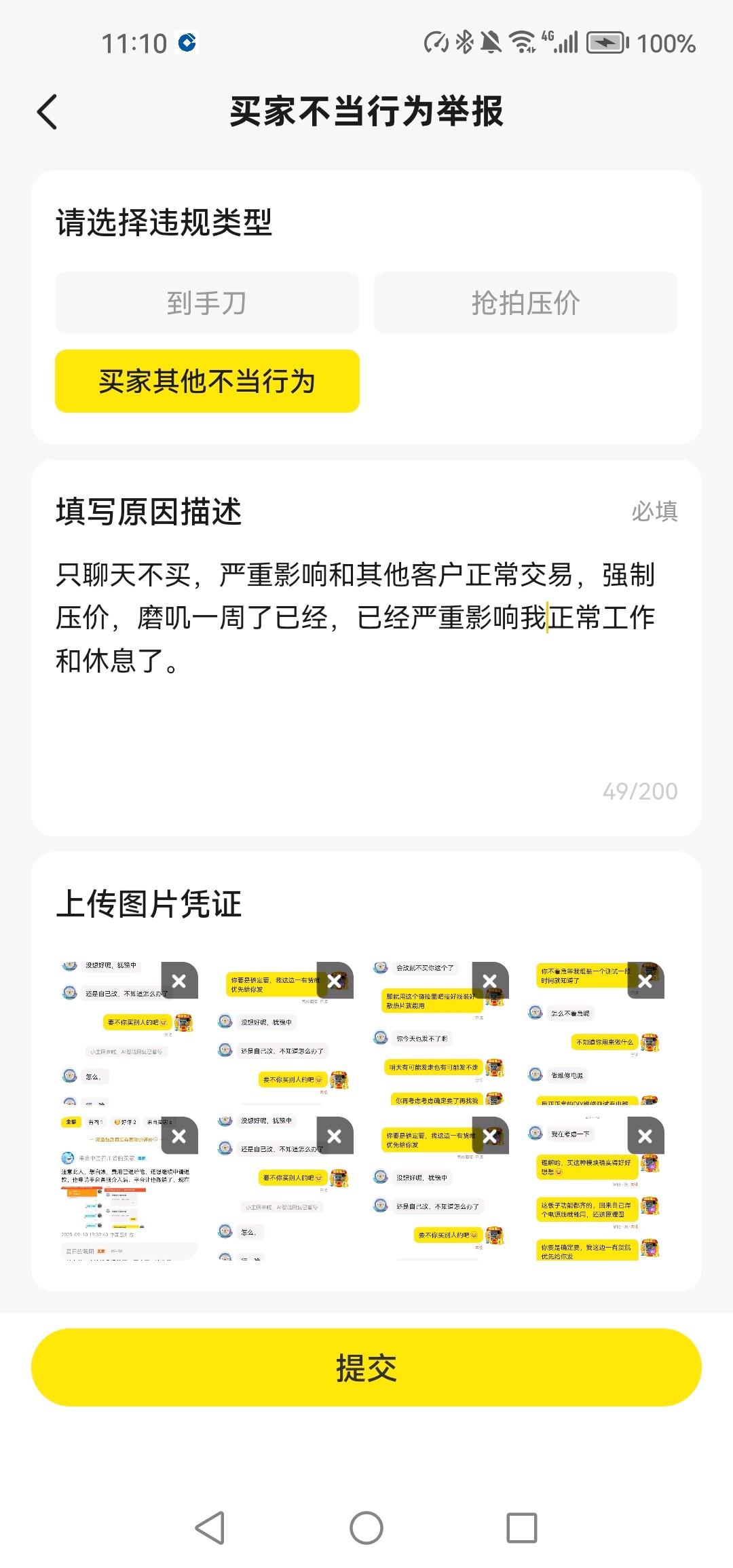
Task: Select 买家其他不当行为 violation type
Action: click(x=207, y=381)
